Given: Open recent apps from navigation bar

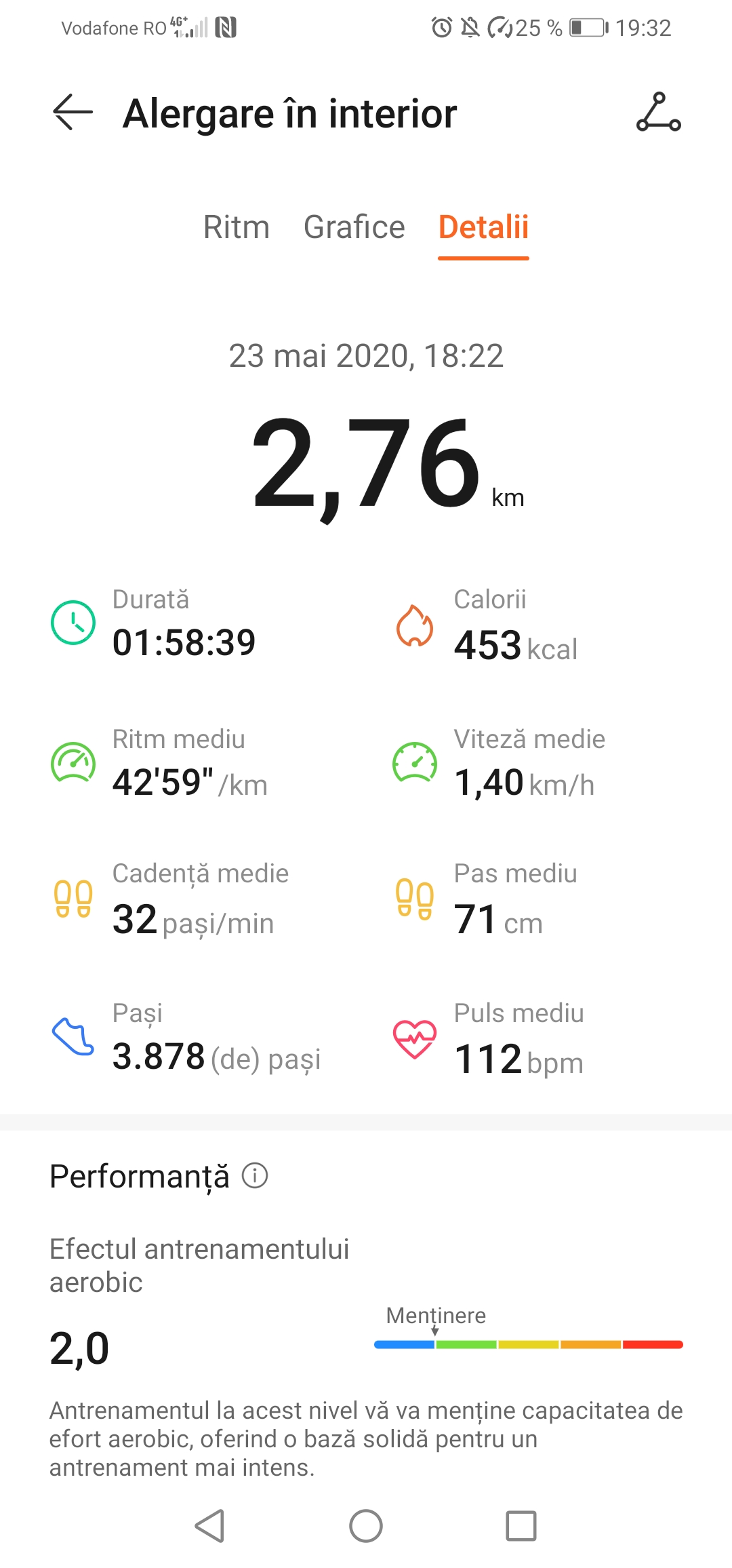Looking at the screenshot, I should pyautogui.click(x=521, y=1526).
